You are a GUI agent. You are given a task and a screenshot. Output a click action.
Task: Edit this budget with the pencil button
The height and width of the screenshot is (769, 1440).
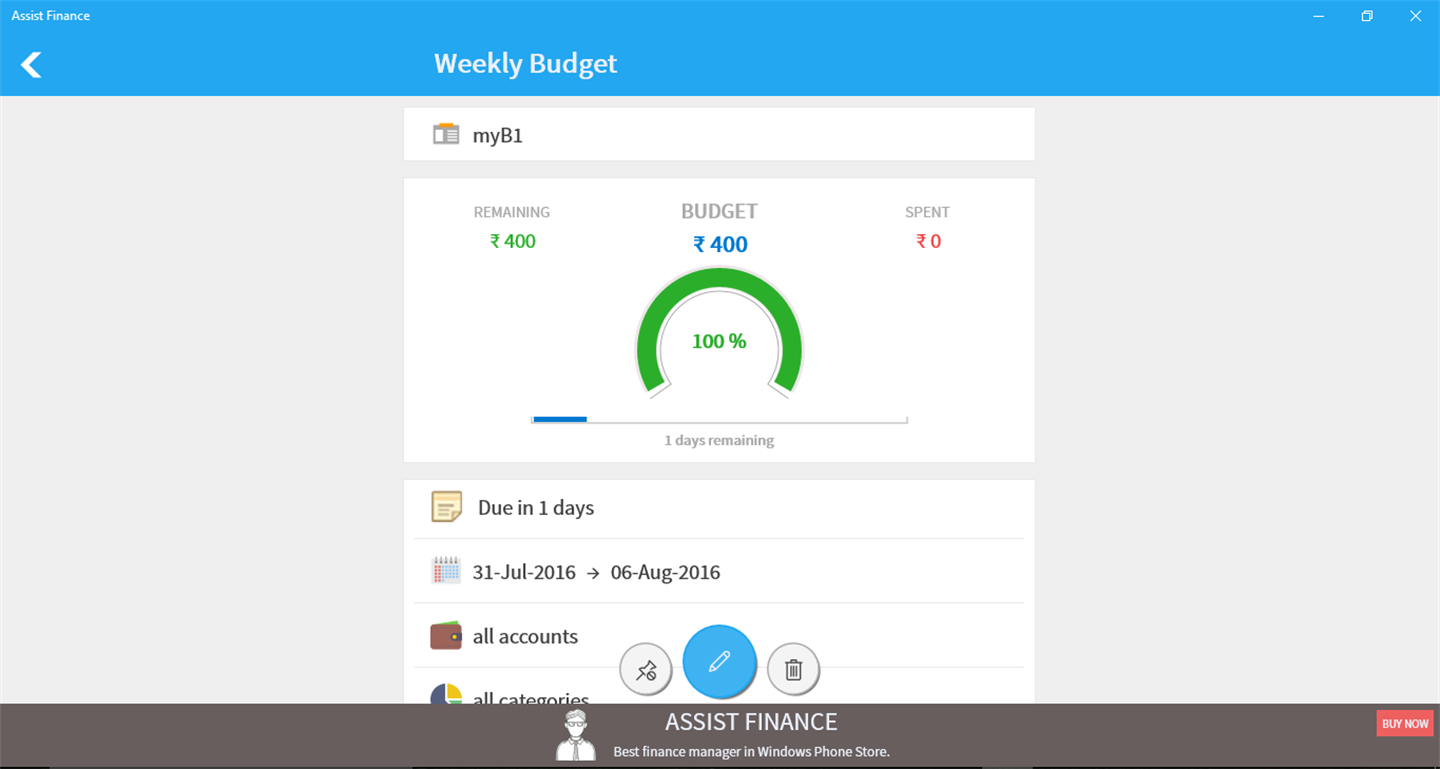[719, 662]
